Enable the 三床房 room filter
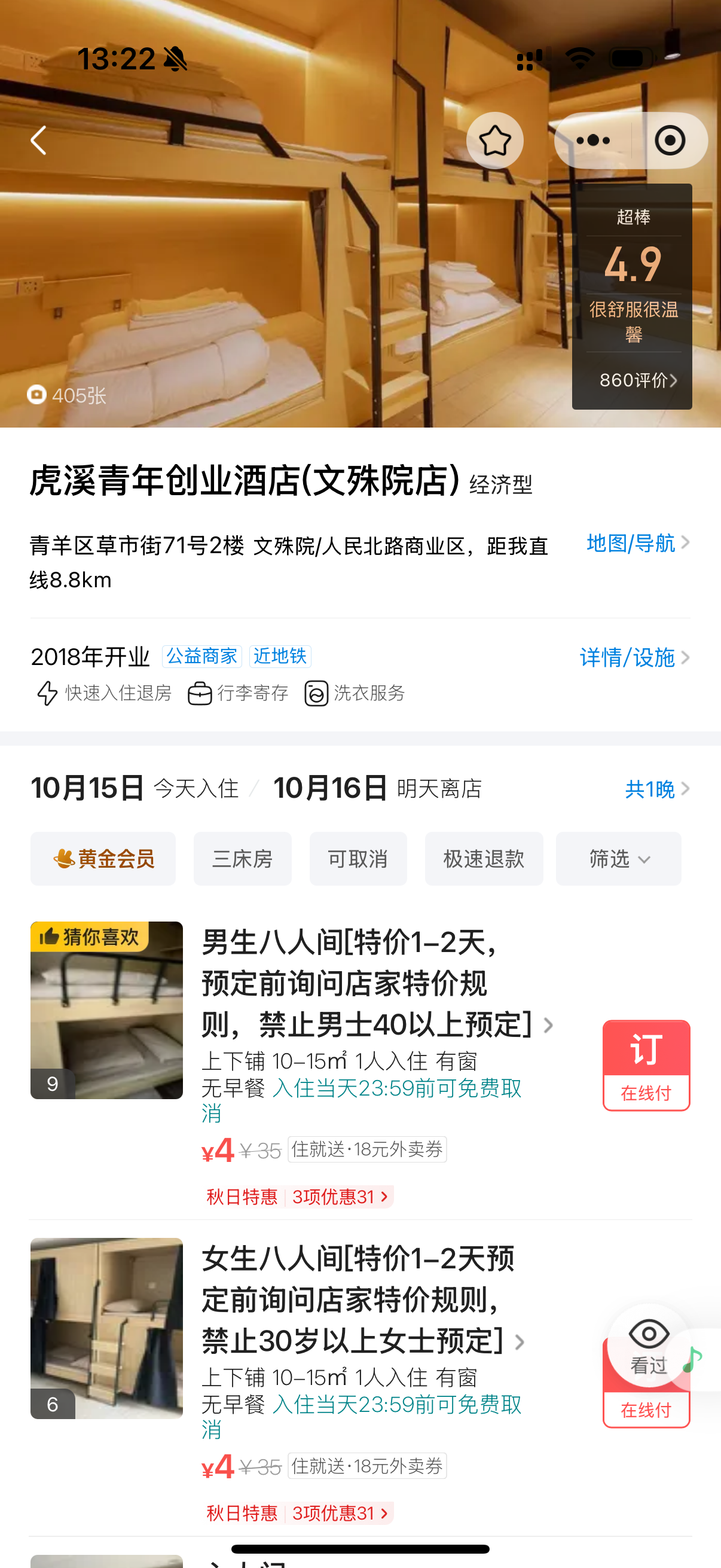Viewport: 721px width, 1568px height. 242,858
